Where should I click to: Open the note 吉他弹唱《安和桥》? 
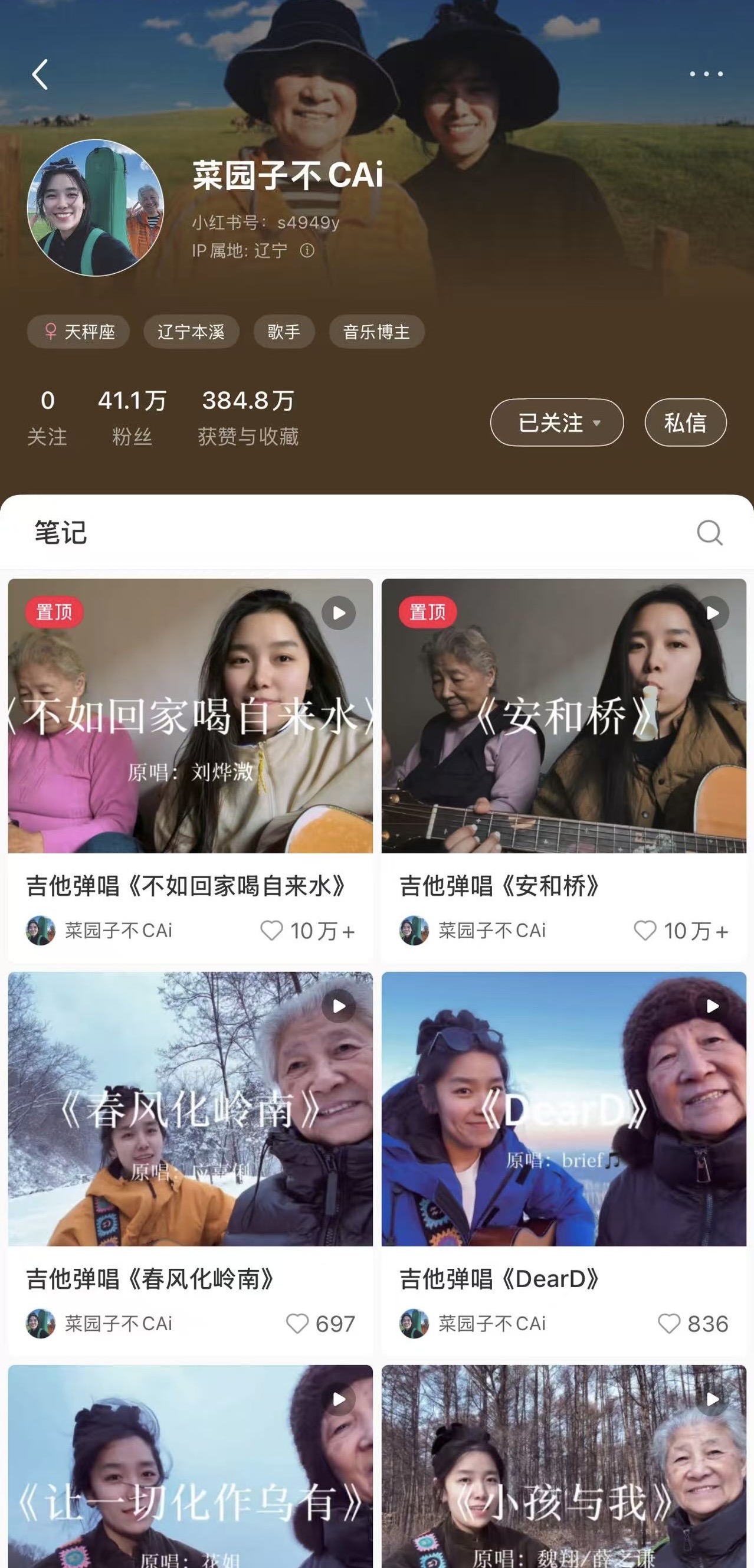tap(563, 716)
